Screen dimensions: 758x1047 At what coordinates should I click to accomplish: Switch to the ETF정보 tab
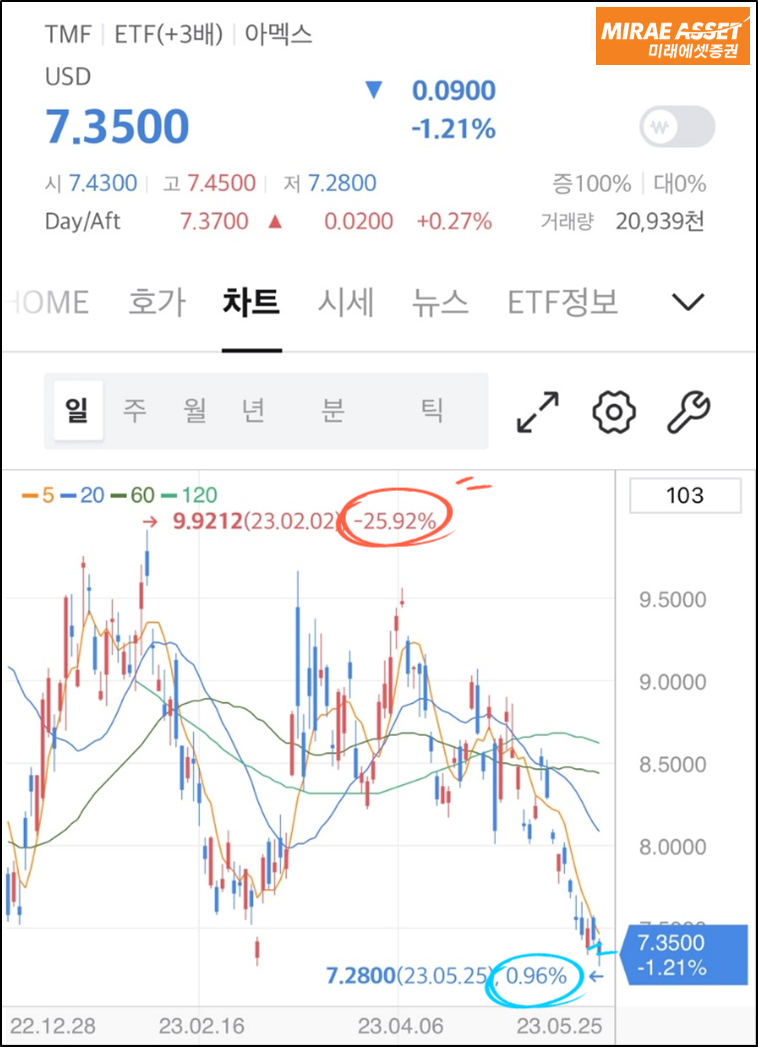point(561,301)
